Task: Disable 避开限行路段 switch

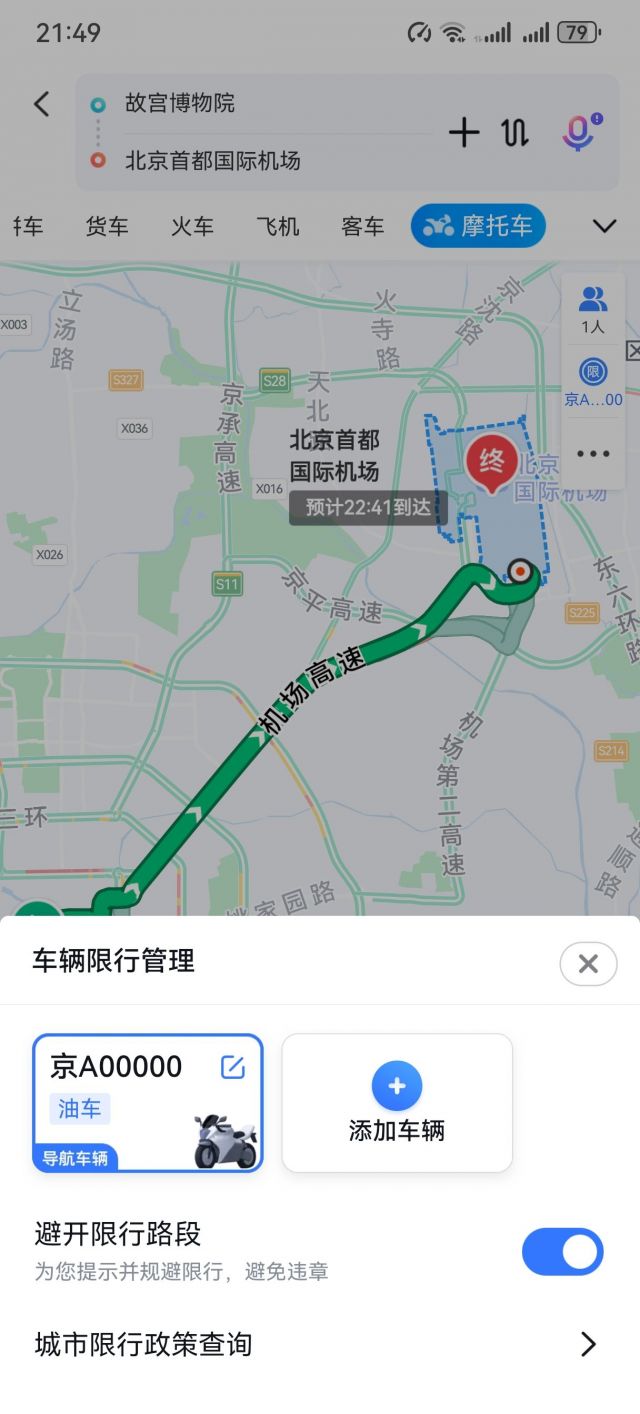Action: pyautogui.click(x=563, y=1252)
